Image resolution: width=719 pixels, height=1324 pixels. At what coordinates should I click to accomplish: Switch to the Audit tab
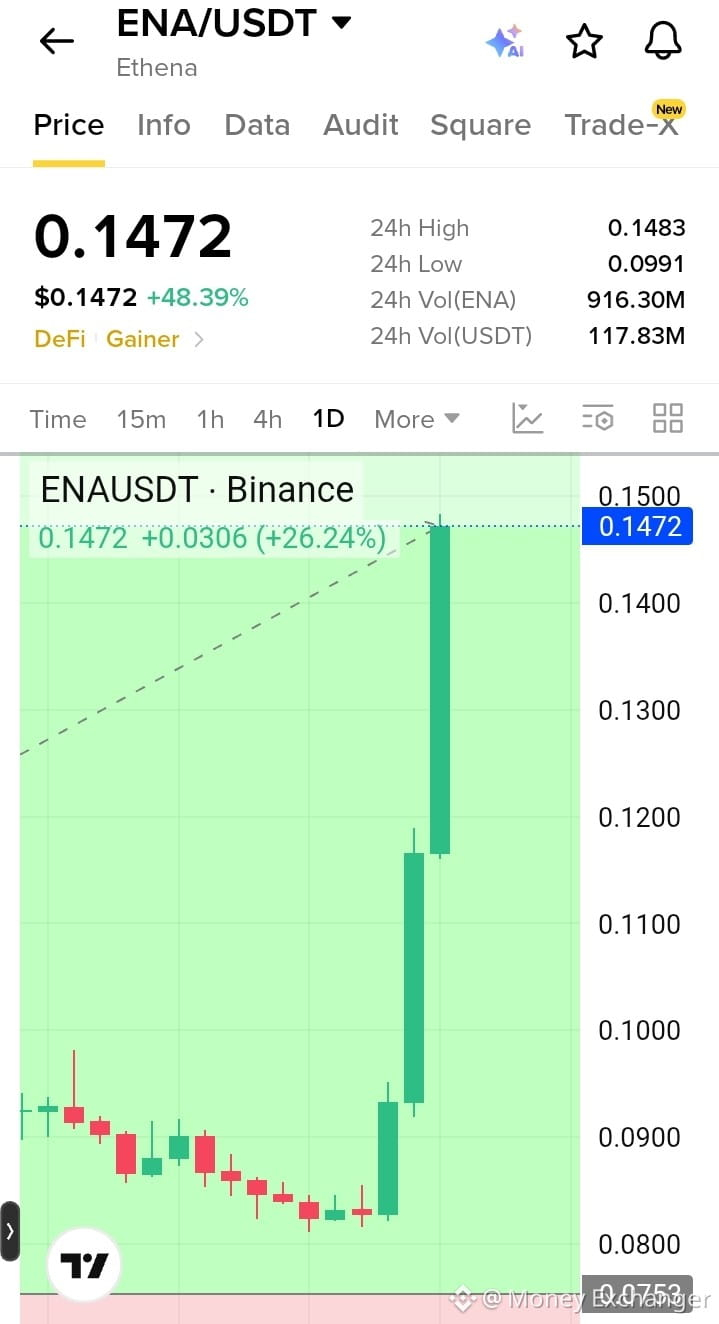[x=361, y=125]
